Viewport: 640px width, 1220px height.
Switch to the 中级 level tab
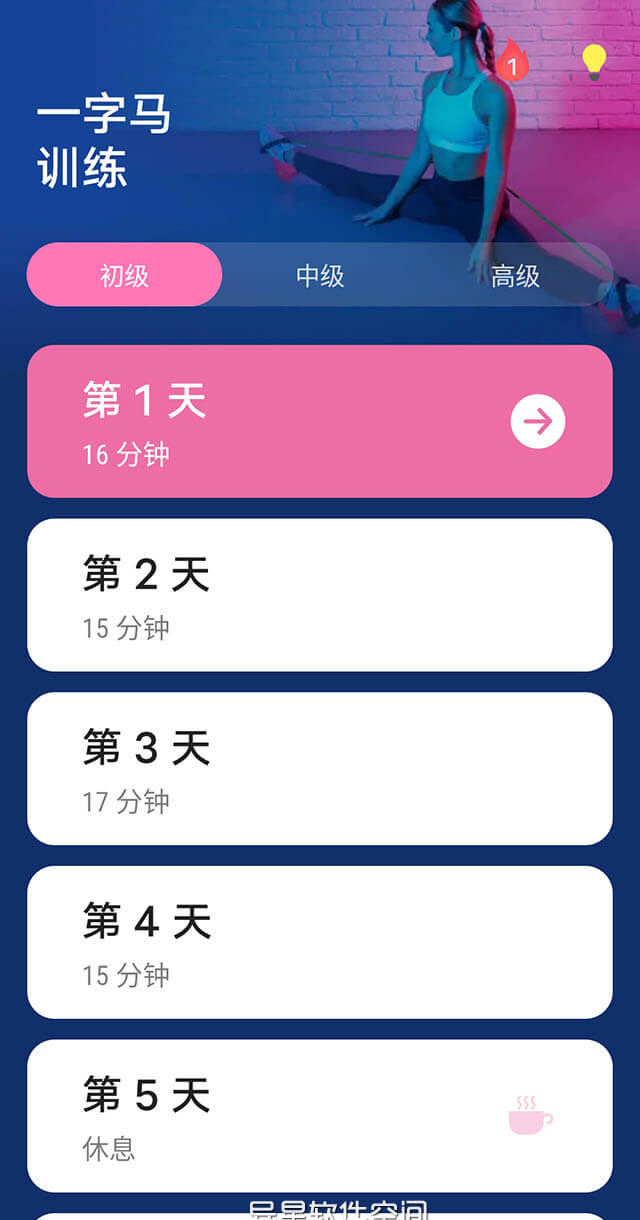320,275
